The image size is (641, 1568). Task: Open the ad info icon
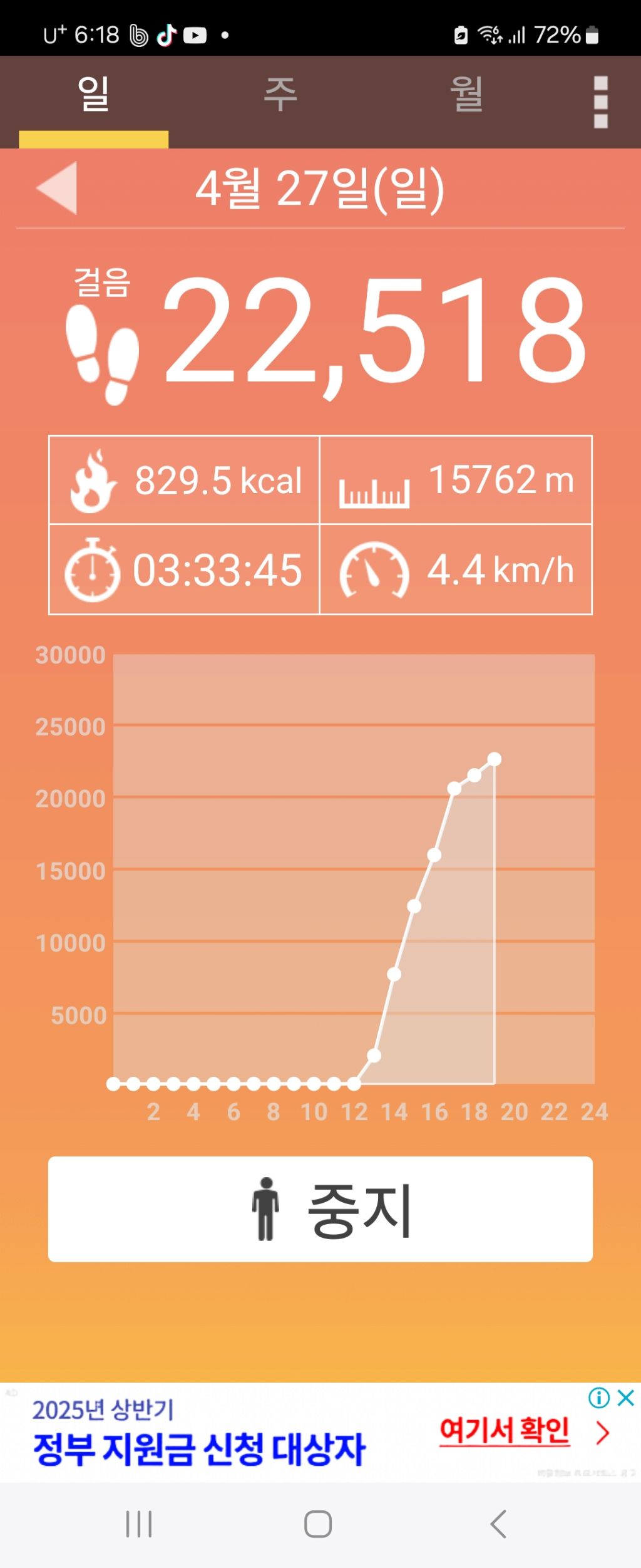599,1398
